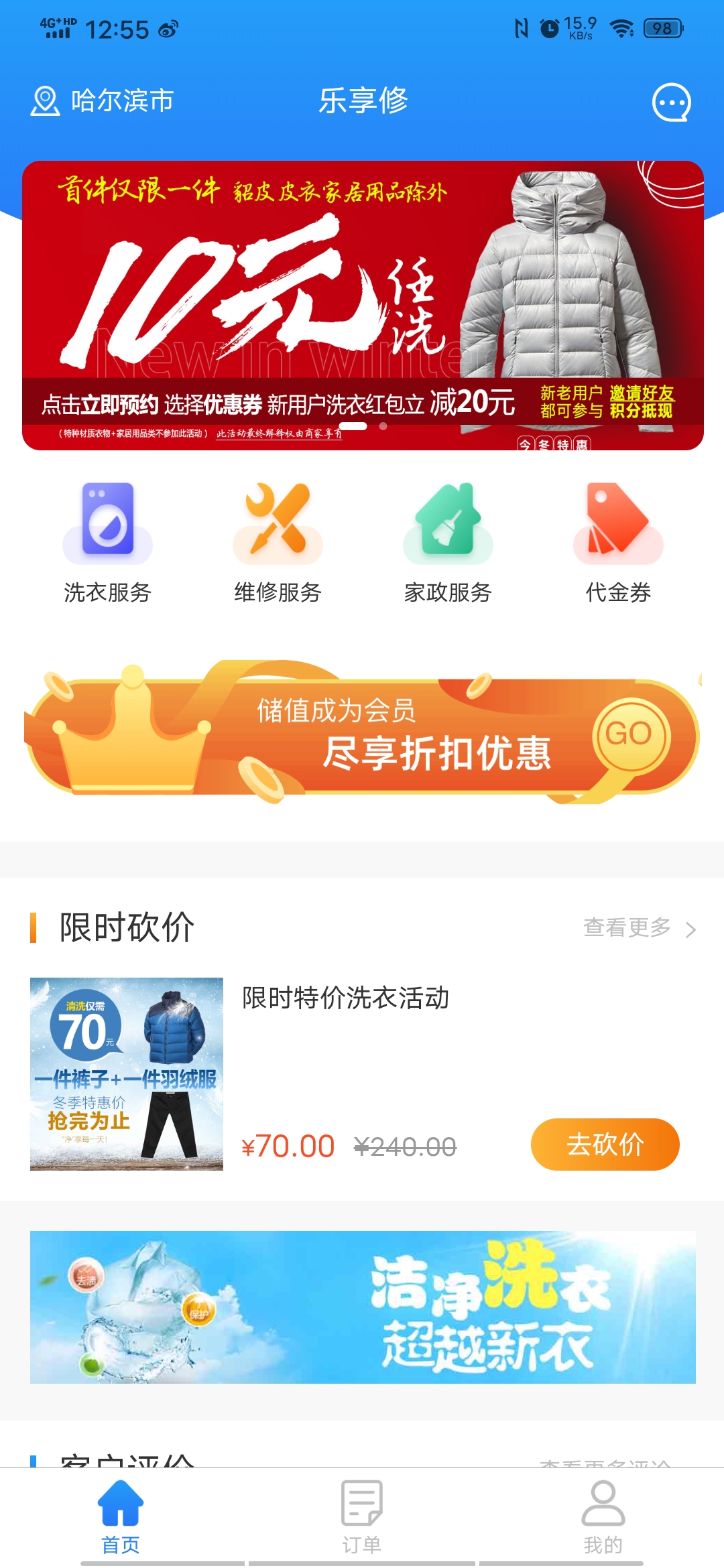Open 限时特价洗衣活动 deal image
724x1568 pixels.
tap(127, 1074)
